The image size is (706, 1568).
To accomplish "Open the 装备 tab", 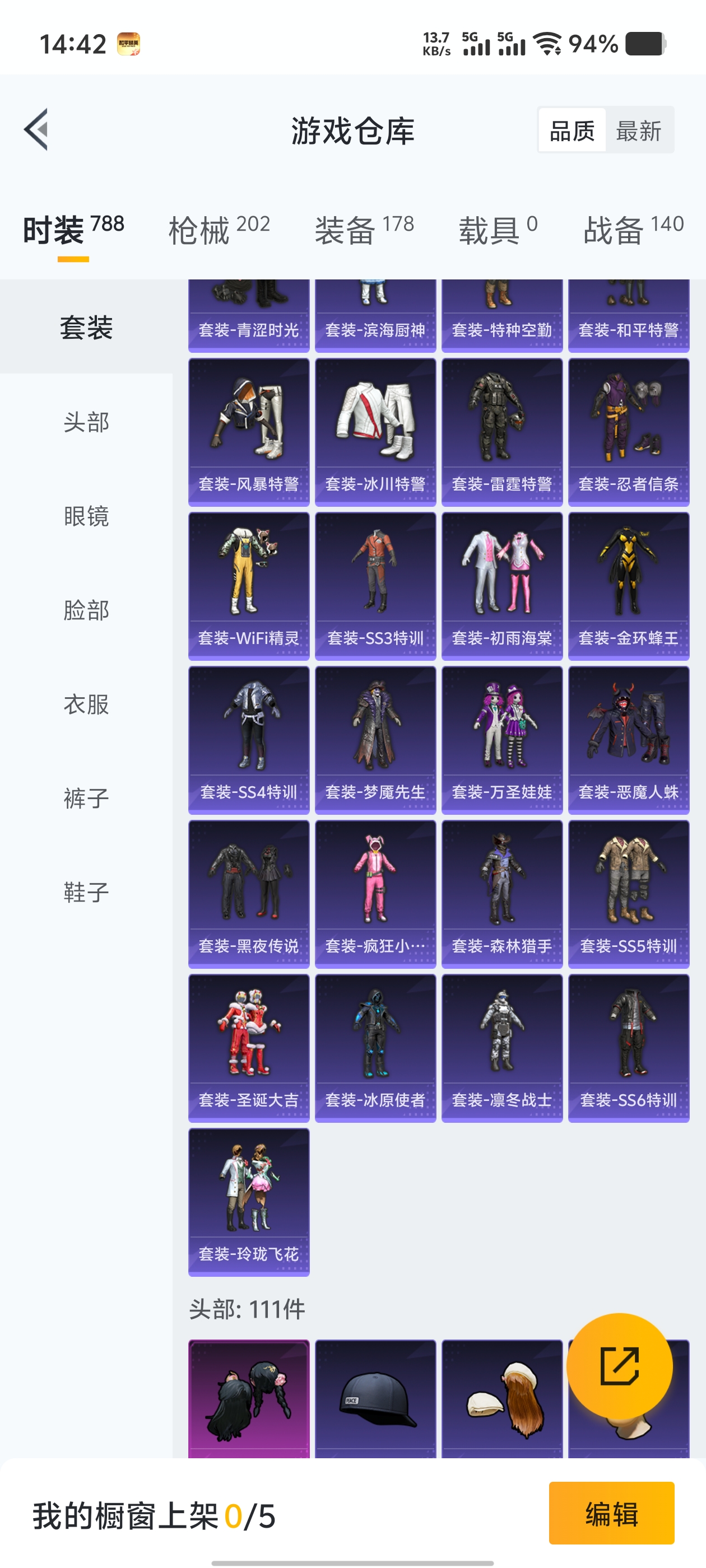I will coord(364,230).
